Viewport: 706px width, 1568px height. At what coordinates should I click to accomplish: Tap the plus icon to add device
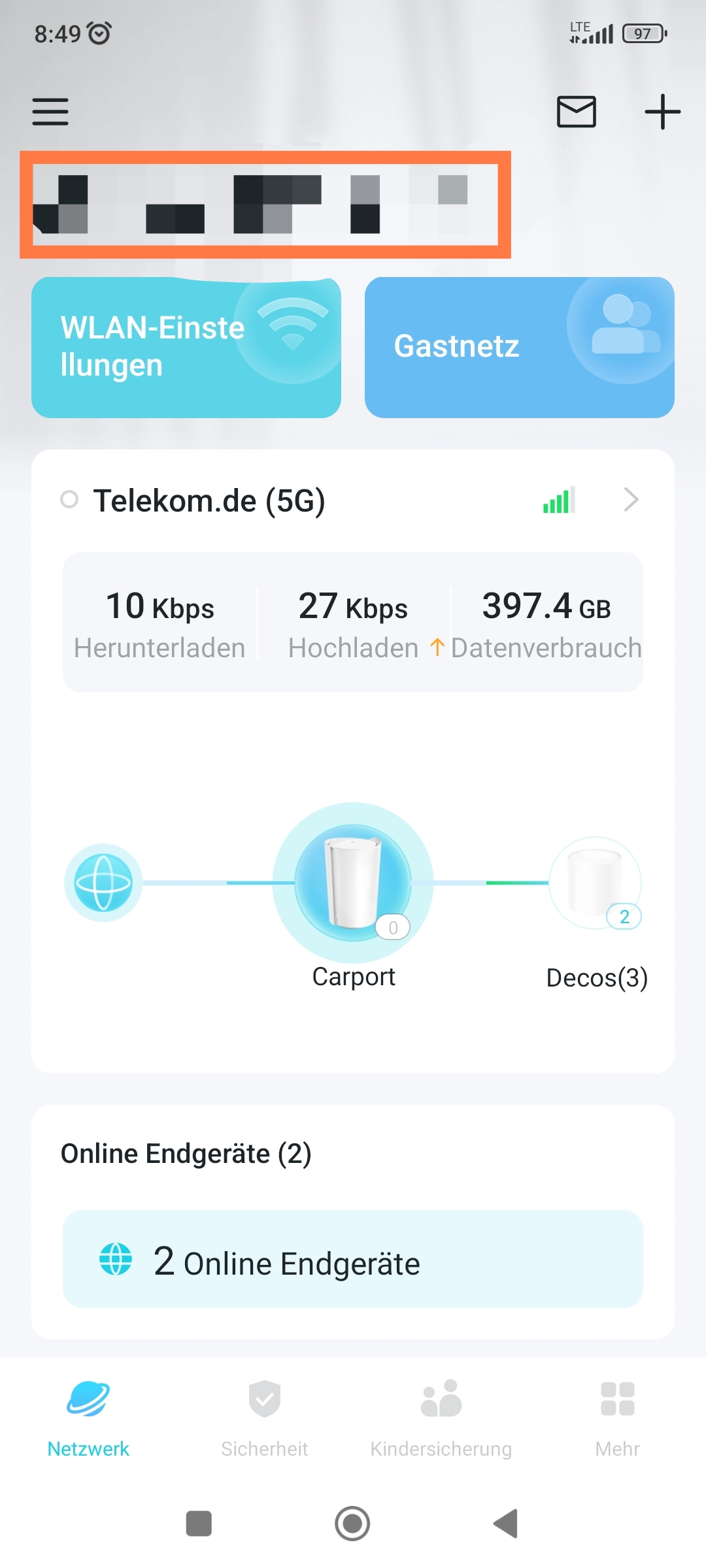[x=662, y=112]
